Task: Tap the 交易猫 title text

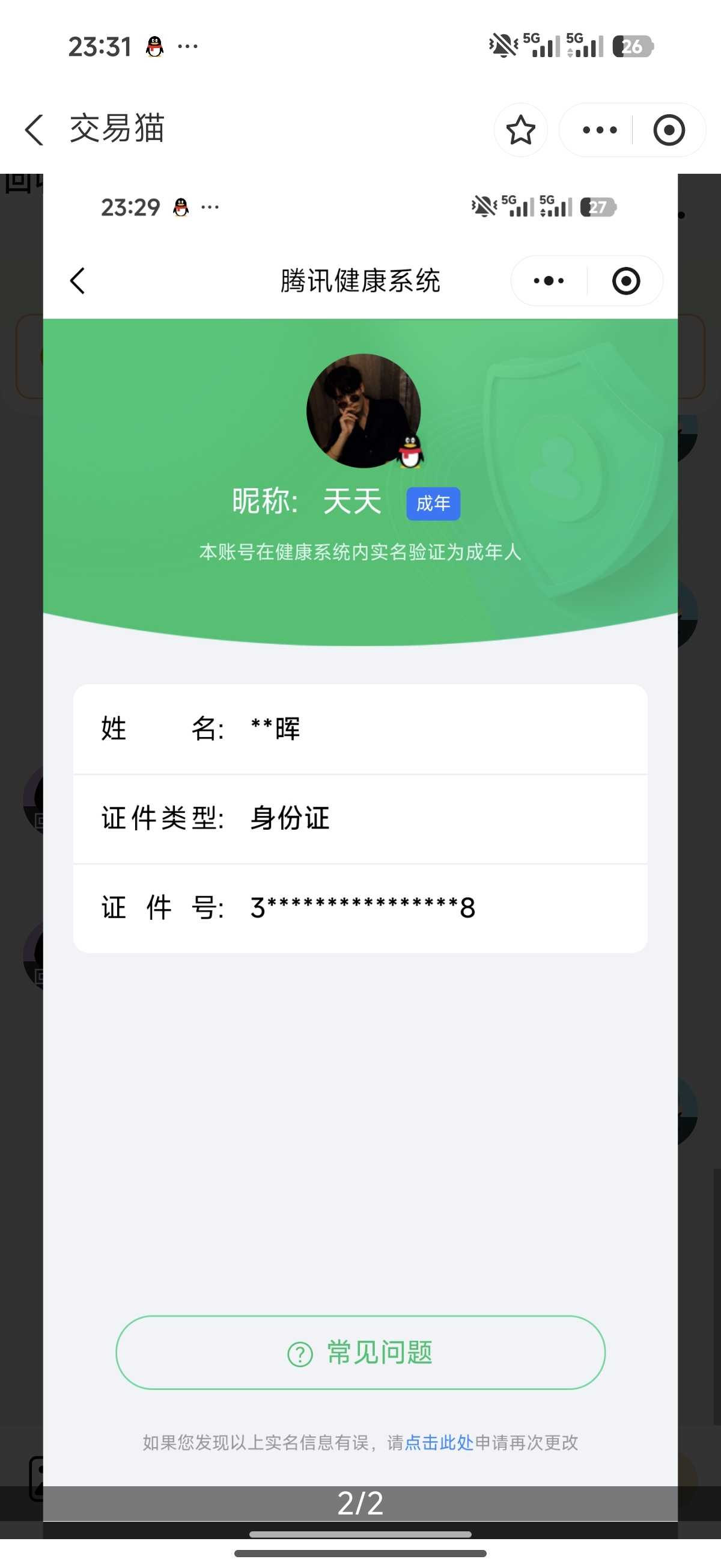Action: [117, 130]
